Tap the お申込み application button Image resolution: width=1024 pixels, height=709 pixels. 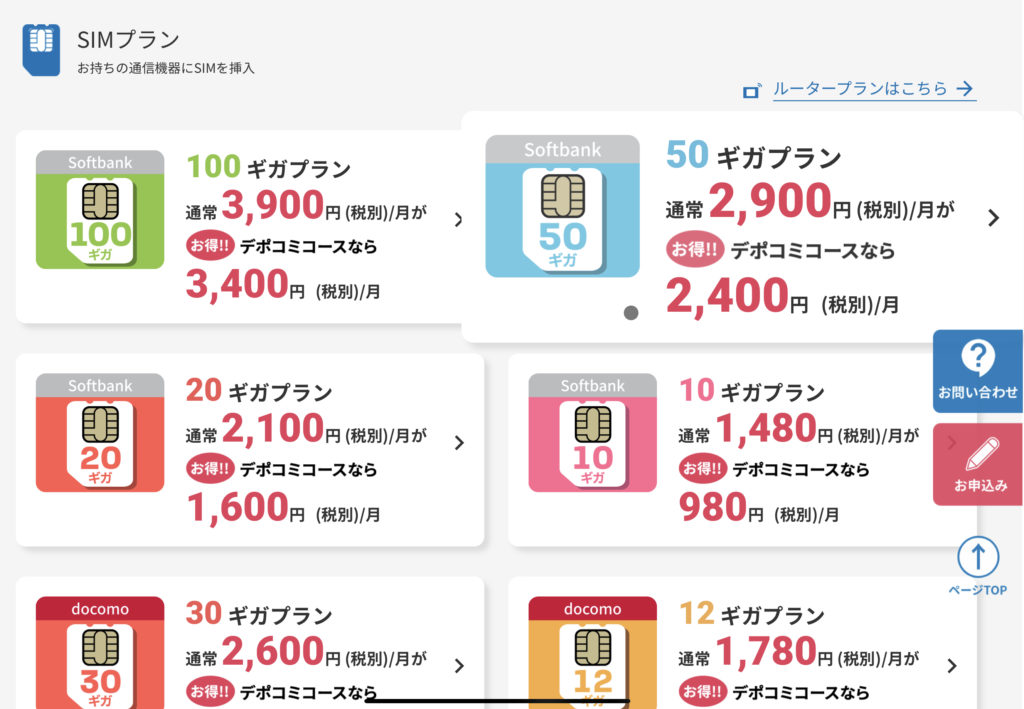(979, 464)
